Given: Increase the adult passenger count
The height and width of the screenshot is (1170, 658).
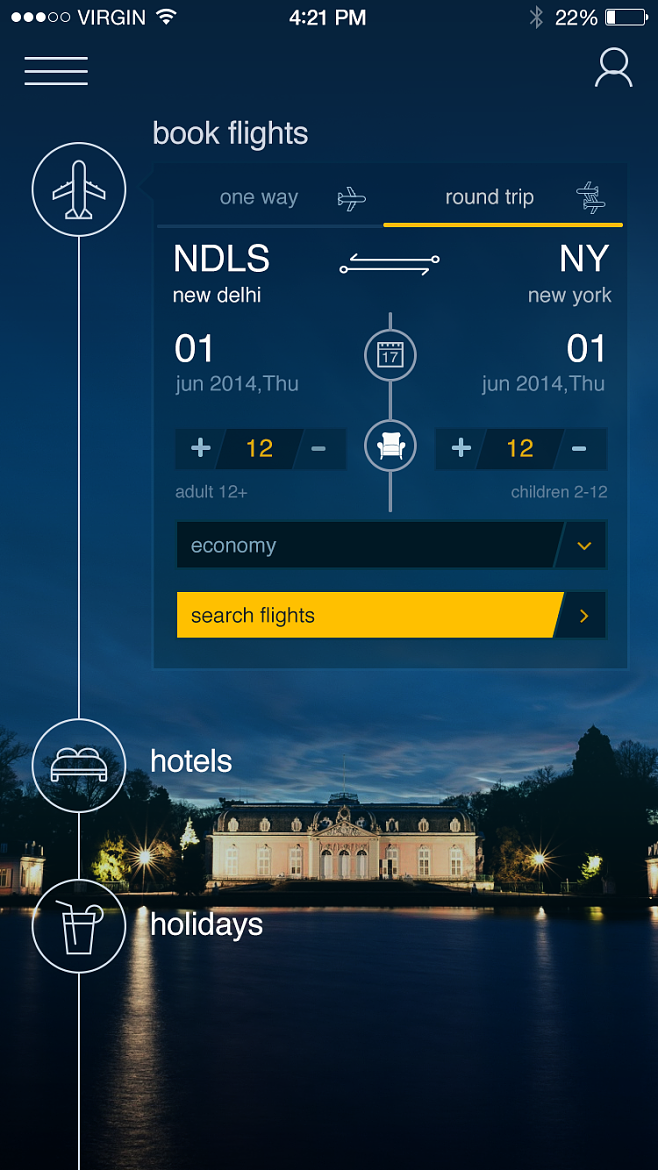Looking at the screenshot, I should (200, 448).
